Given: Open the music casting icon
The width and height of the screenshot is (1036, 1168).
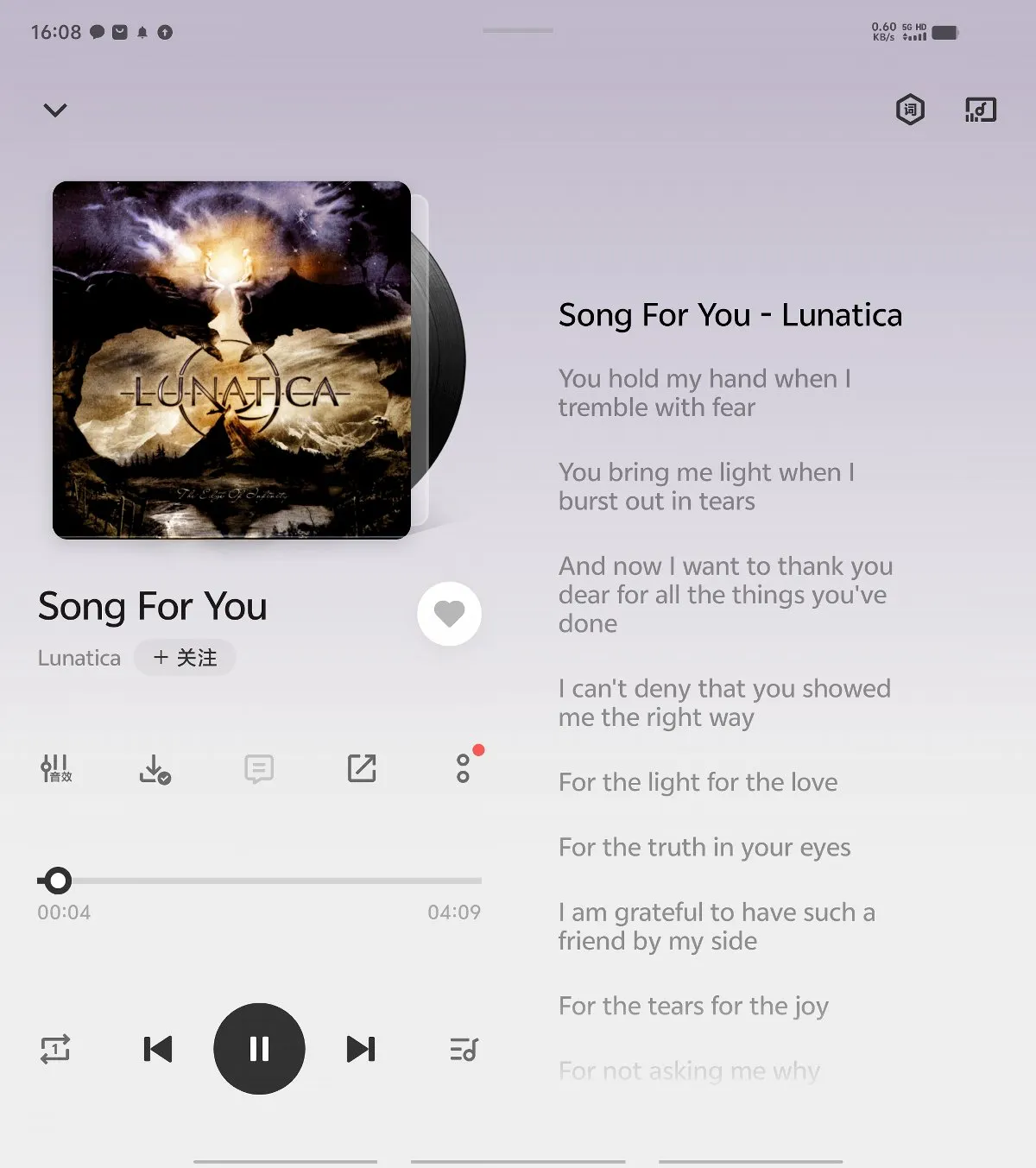Looking at the screenshot, I should click(980, 110).
